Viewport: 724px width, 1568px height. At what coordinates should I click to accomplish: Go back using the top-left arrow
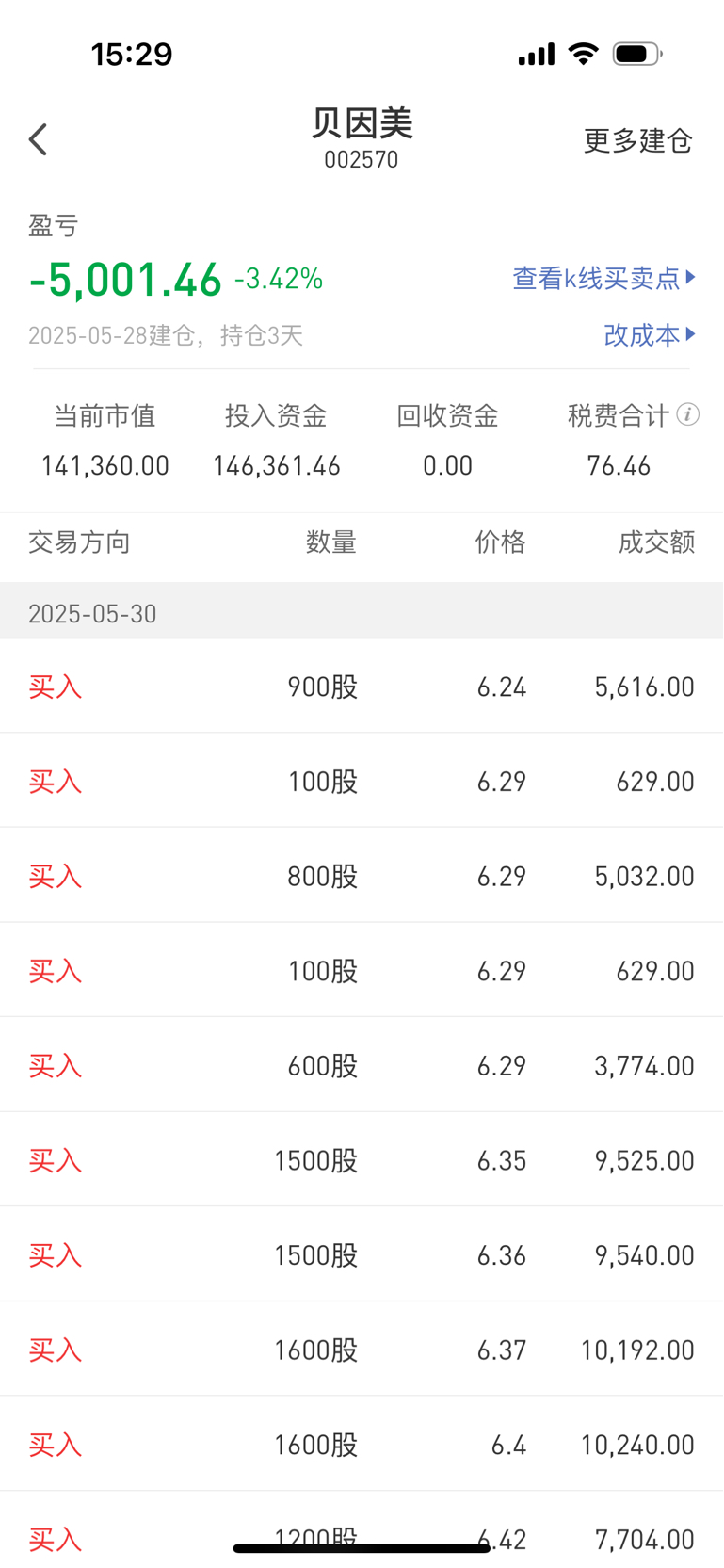(38, 139)
